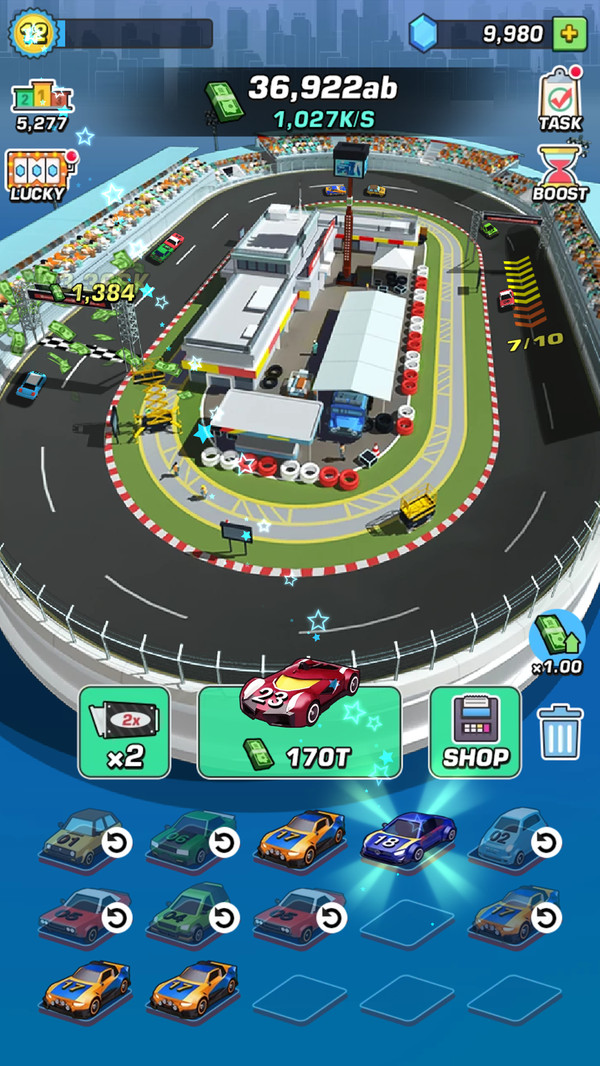Add more gems with plus button
Screen dimensions: 600x1066
click(569, 33)
